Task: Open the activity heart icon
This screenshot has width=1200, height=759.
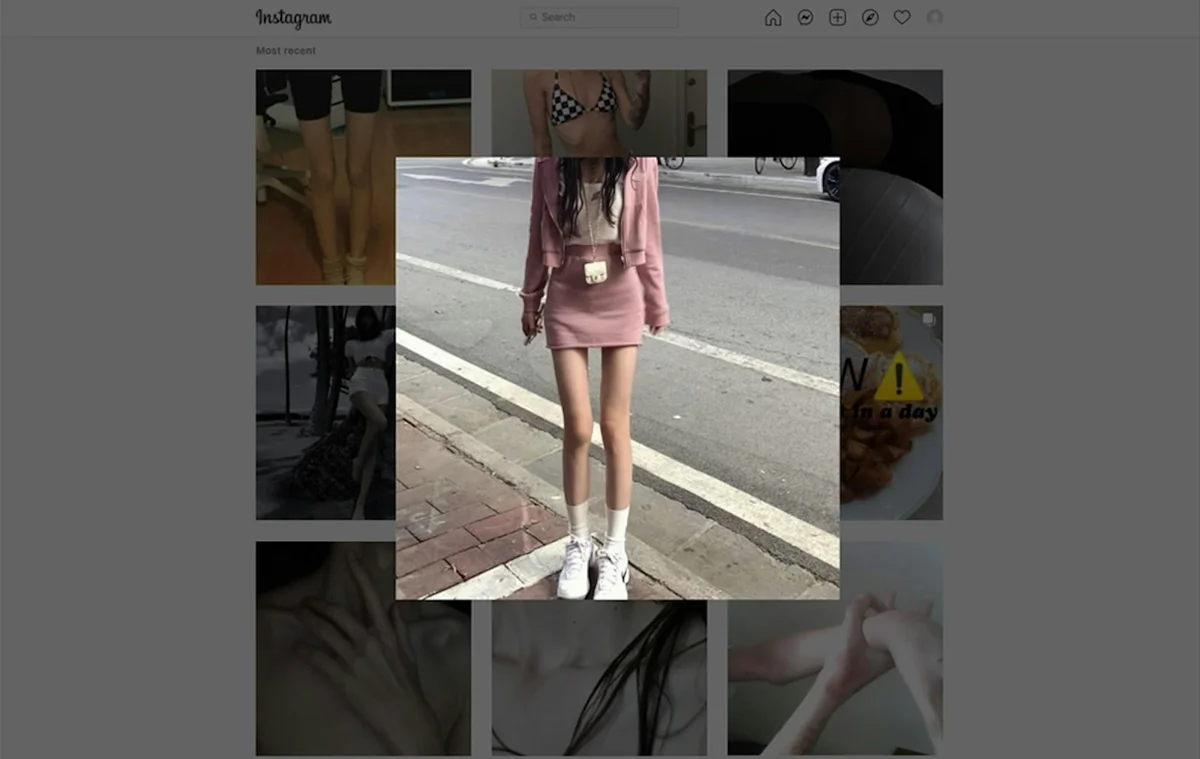Action: (902, 17)
